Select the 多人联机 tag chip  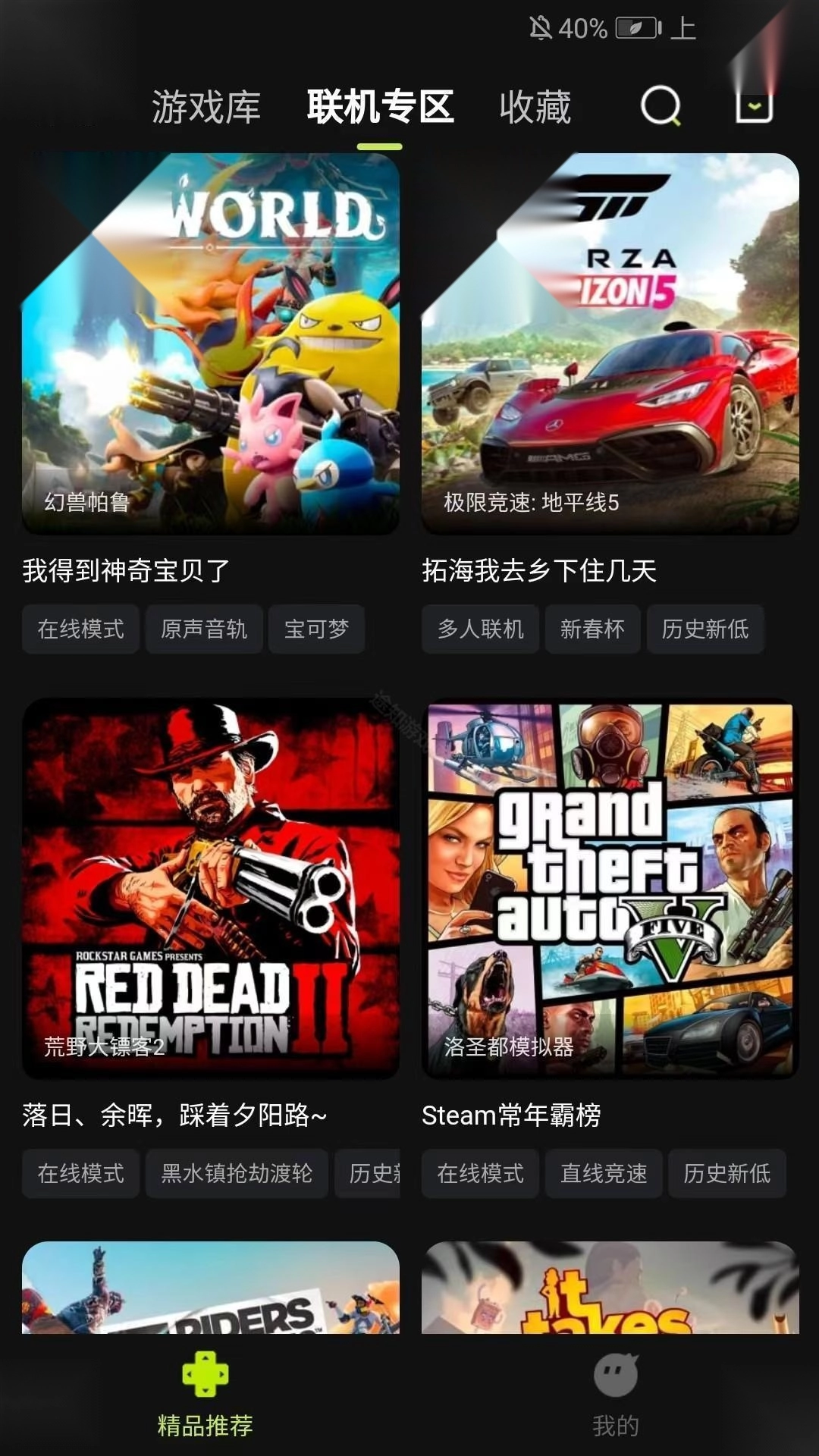pos(480,629)
